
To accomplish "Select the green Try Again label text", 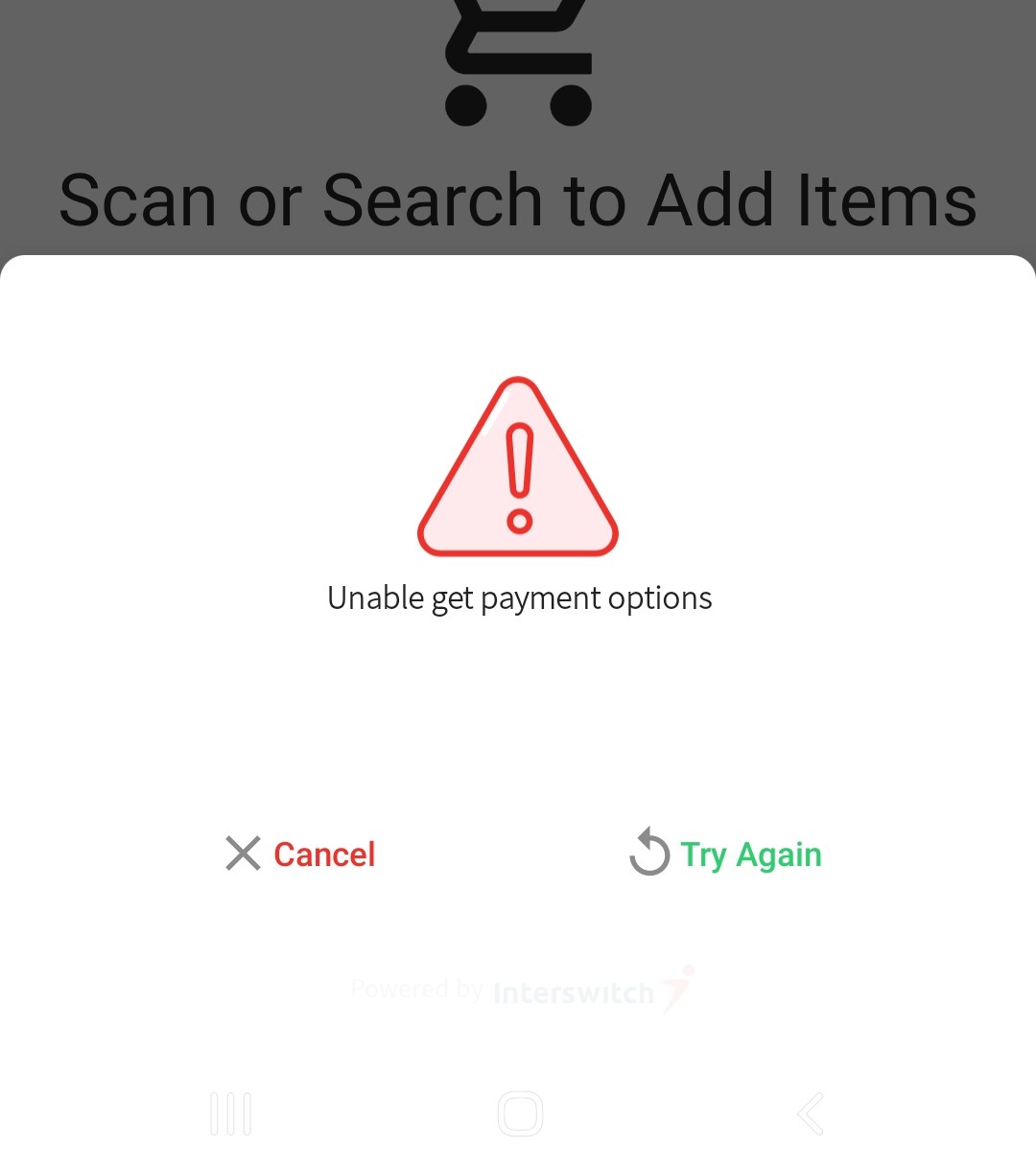I will click(751, 854).
